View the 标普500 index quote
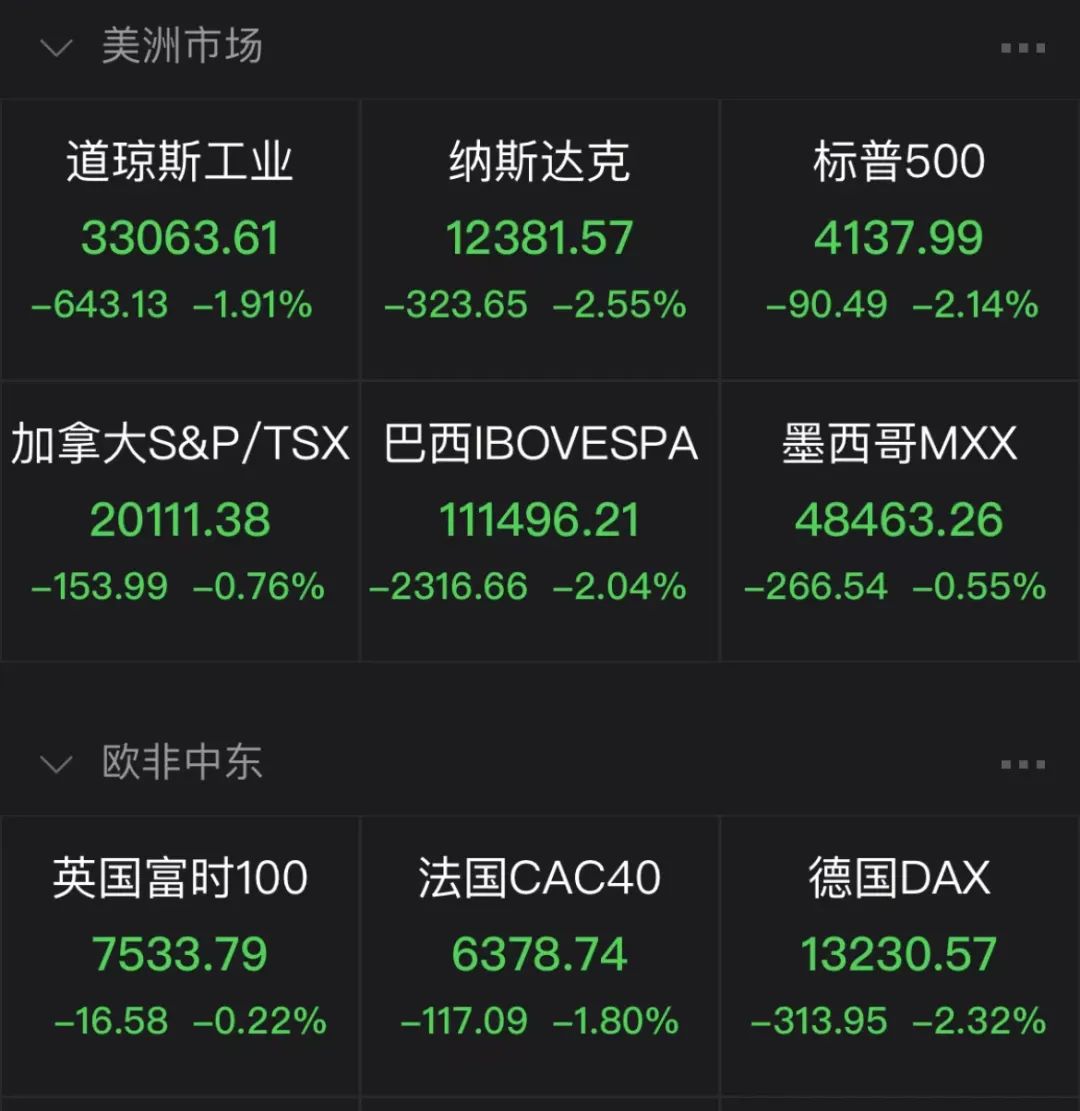Image resolution: width=1080 pixels, height=1111 pixels. tap(898, 237)
